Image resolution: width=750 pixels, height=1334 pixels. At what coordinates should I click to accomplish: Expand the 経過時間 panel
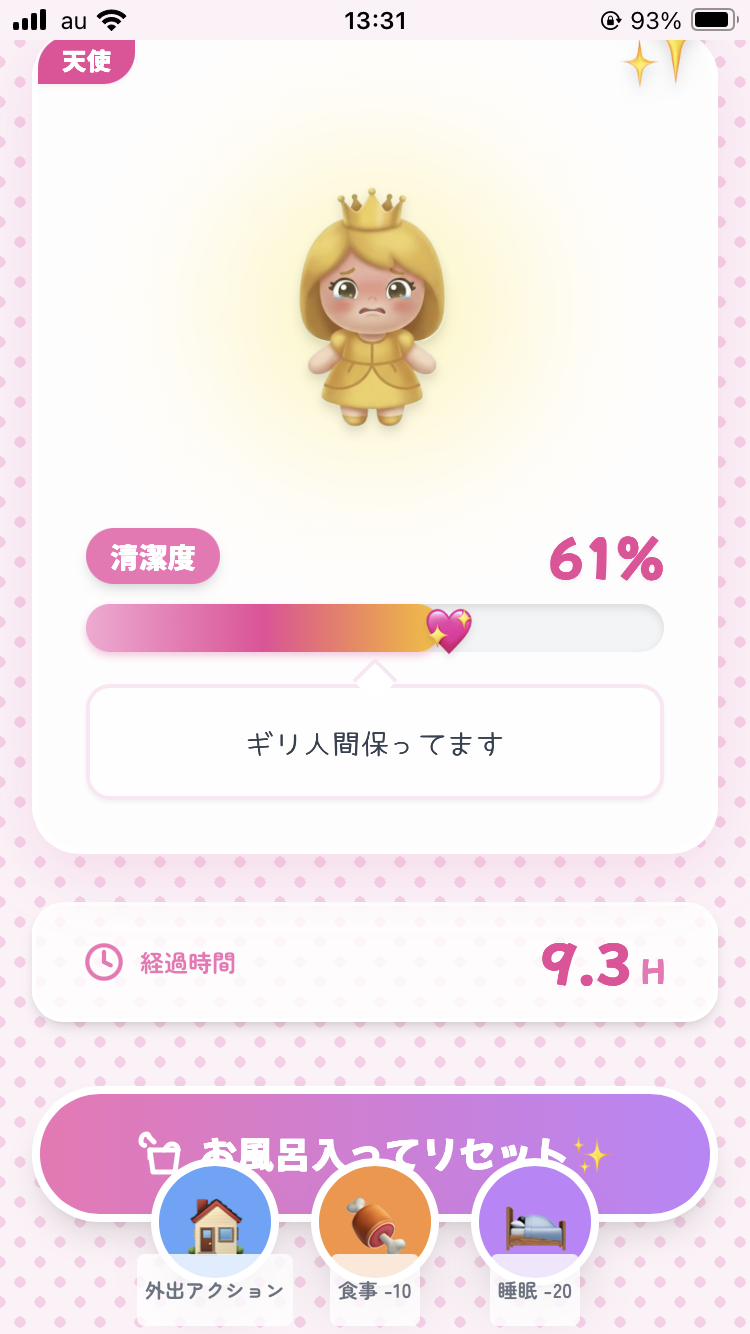(x=374, y=963)
